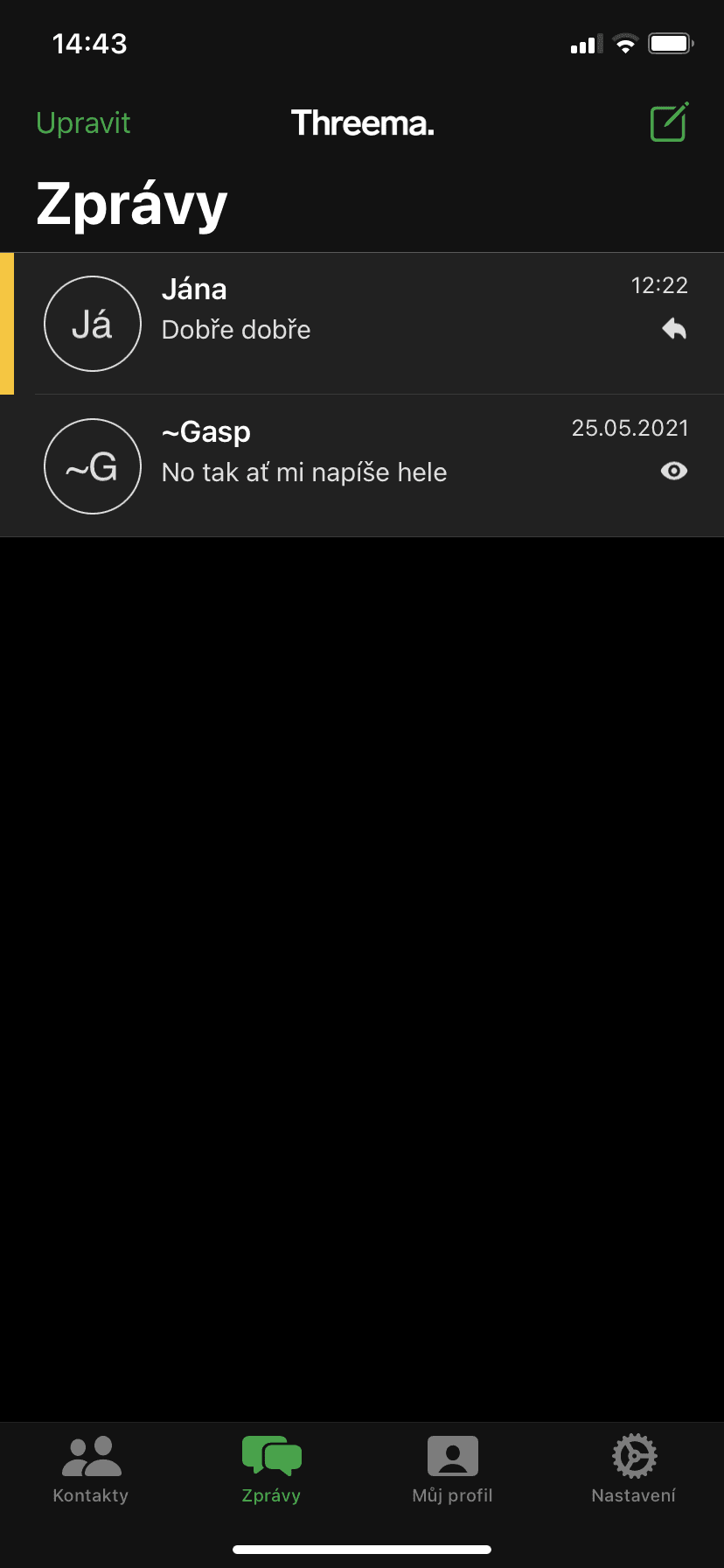This screenshot has width=724, height=1568.
Task: Open the chat with Jána
Action: [367, 324]
